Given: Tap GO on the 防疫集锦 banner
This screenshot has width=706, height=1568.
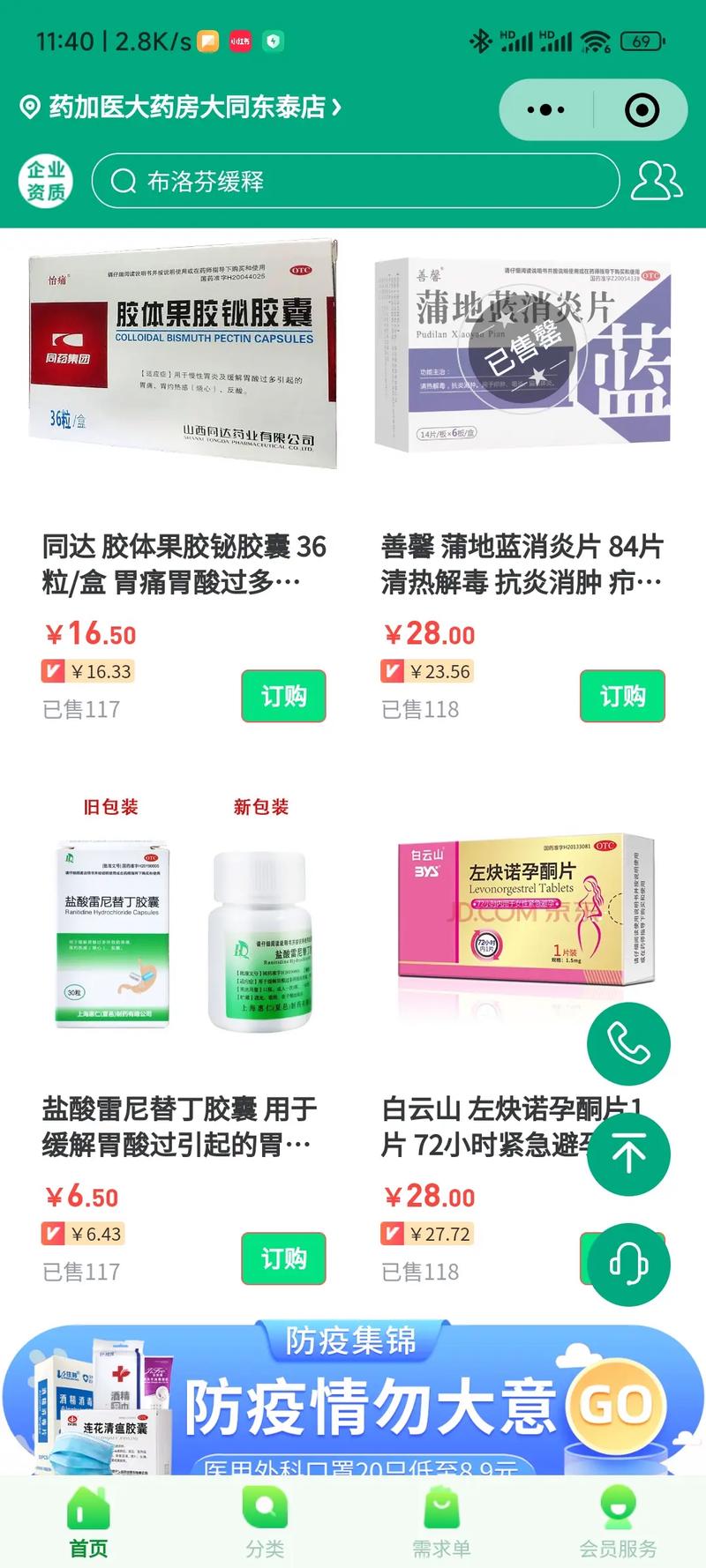Looking at the screenshot, I should [618, 1399].
